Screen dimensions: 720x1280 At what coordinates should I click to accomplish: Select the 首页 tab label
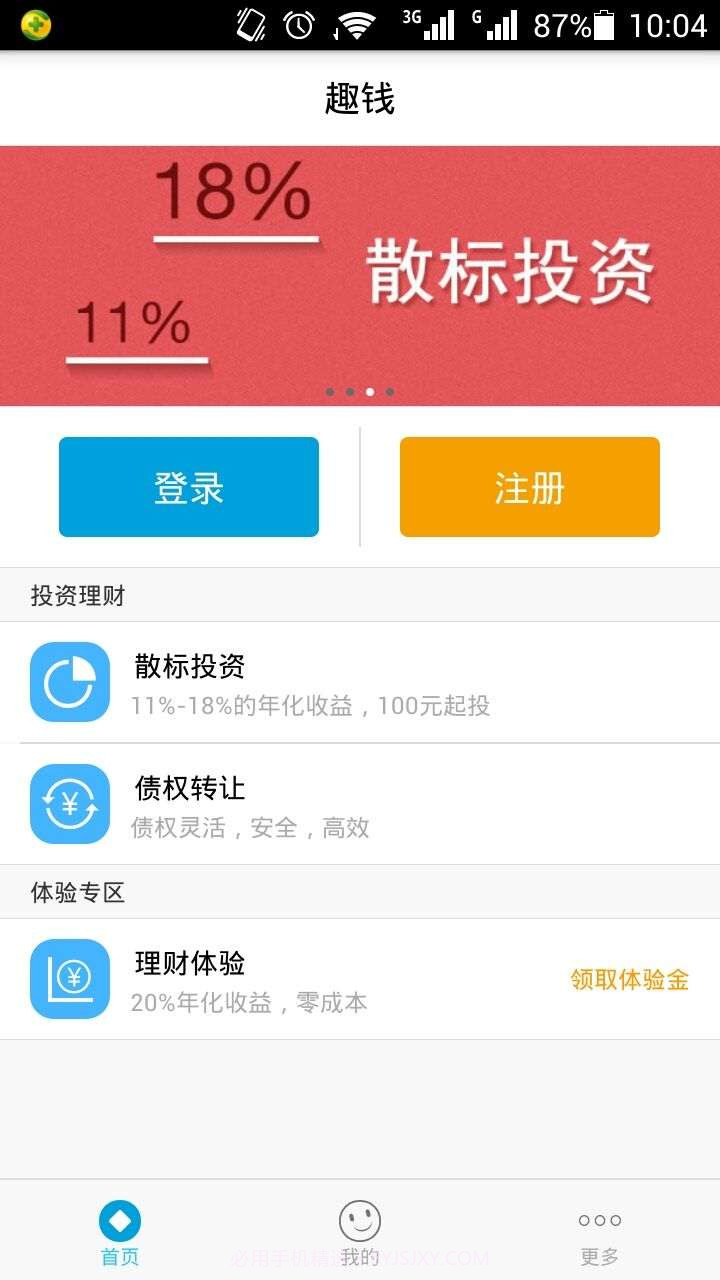[120, 1258]
